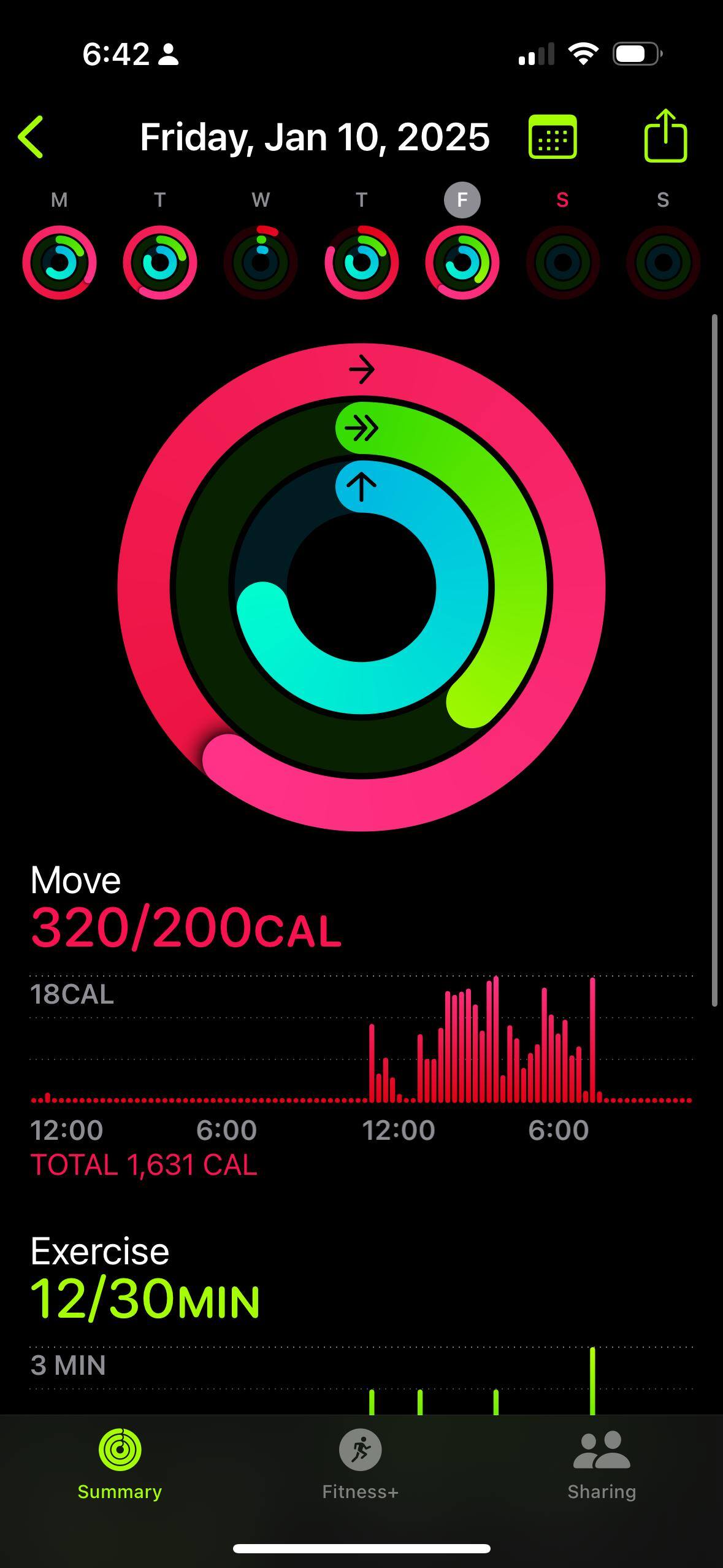Select Wednesday's activity rings
723x1568 pixels.
(x=261, y=263)
